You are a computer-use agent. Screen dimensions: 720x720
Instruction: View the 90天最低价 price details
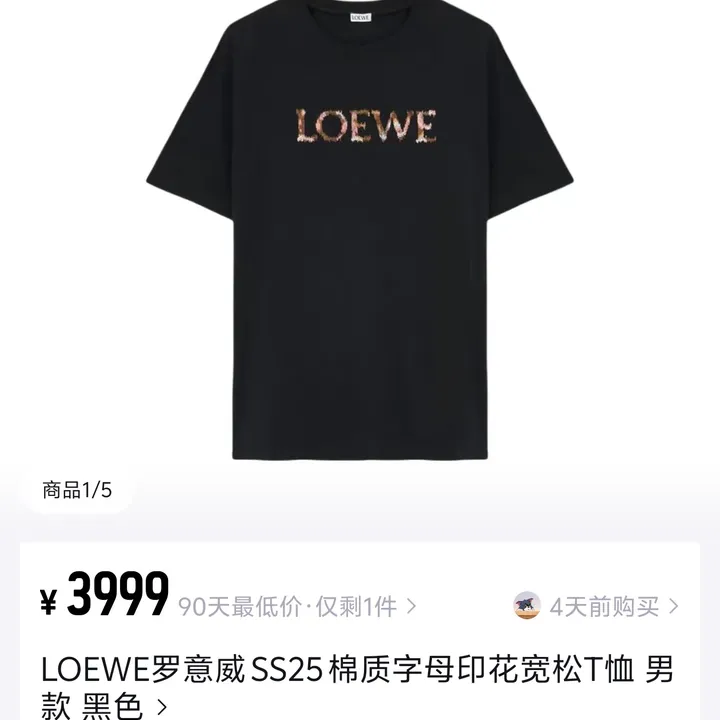tap(297, 606)
